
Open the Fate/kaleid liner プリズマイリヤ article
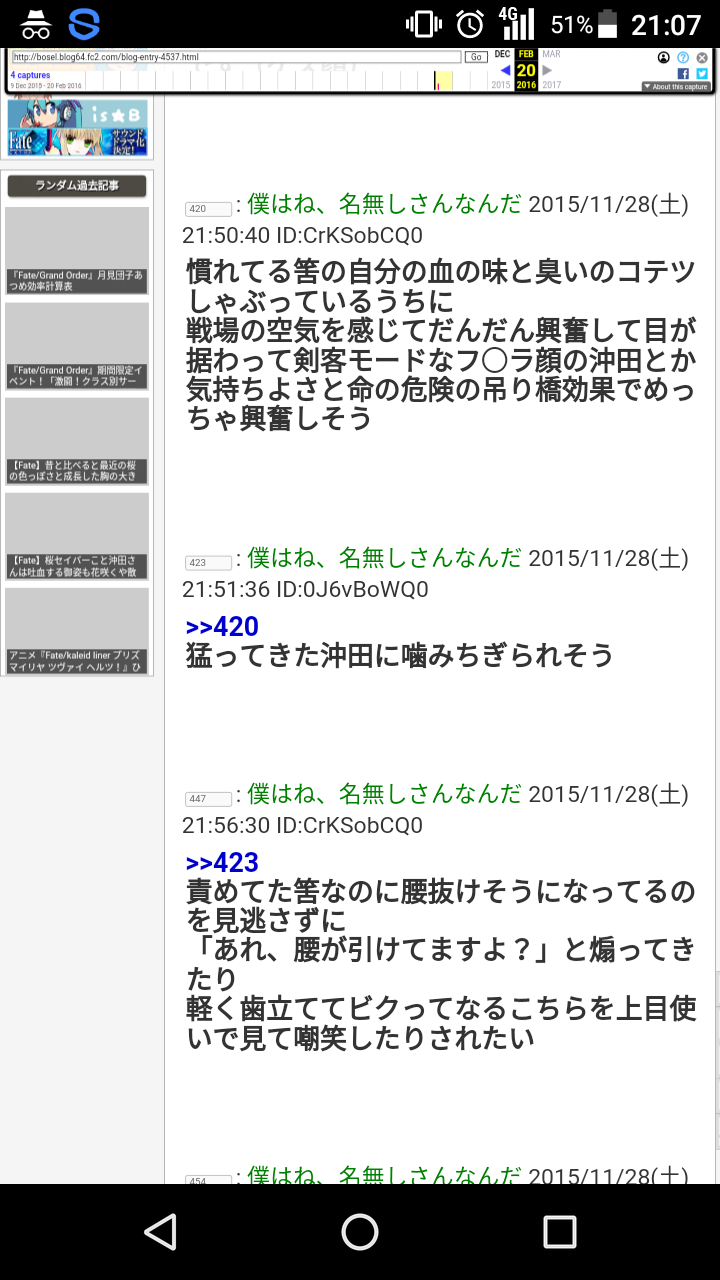[x=78, y=631]
